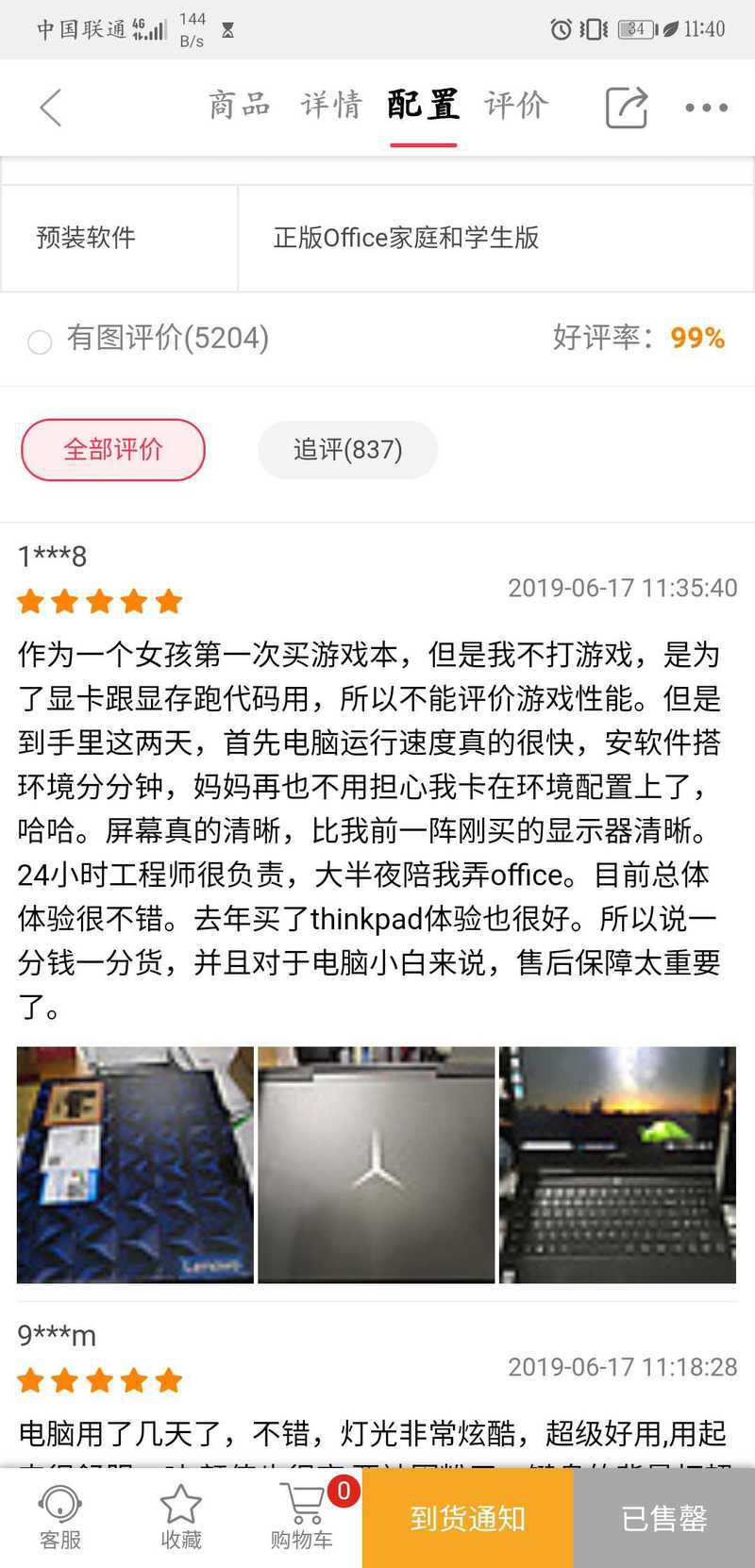Tap 到货通知 for restock alert
Image resolution: width=755 pixels, height=1568 pixels.
[467, 1518]
